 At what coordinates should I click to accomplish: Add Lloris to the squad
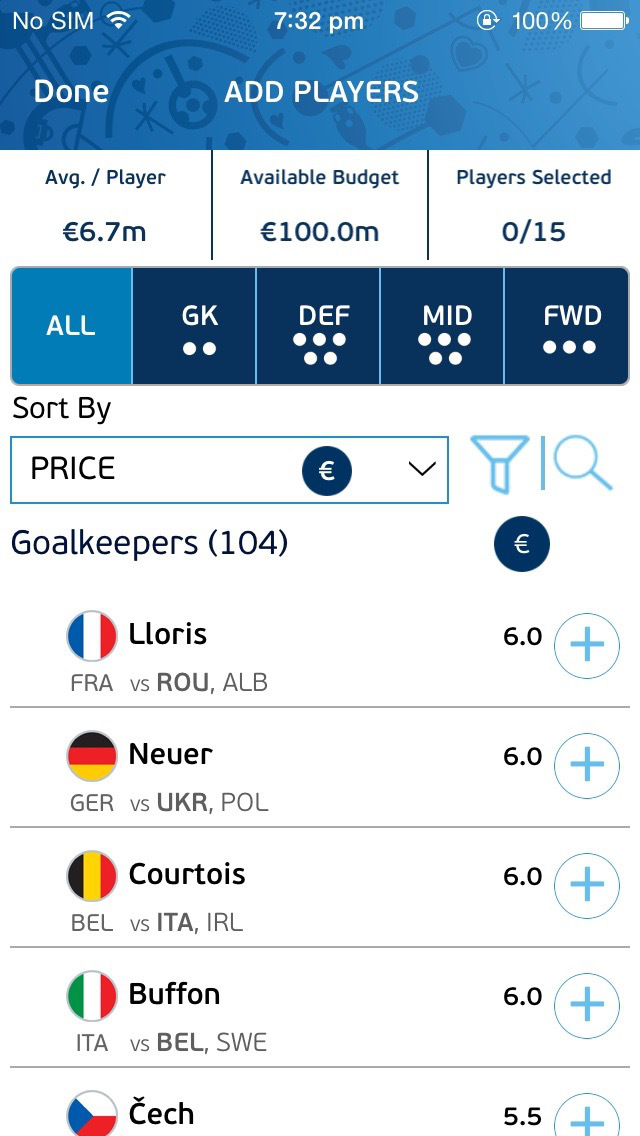point(587,645)
